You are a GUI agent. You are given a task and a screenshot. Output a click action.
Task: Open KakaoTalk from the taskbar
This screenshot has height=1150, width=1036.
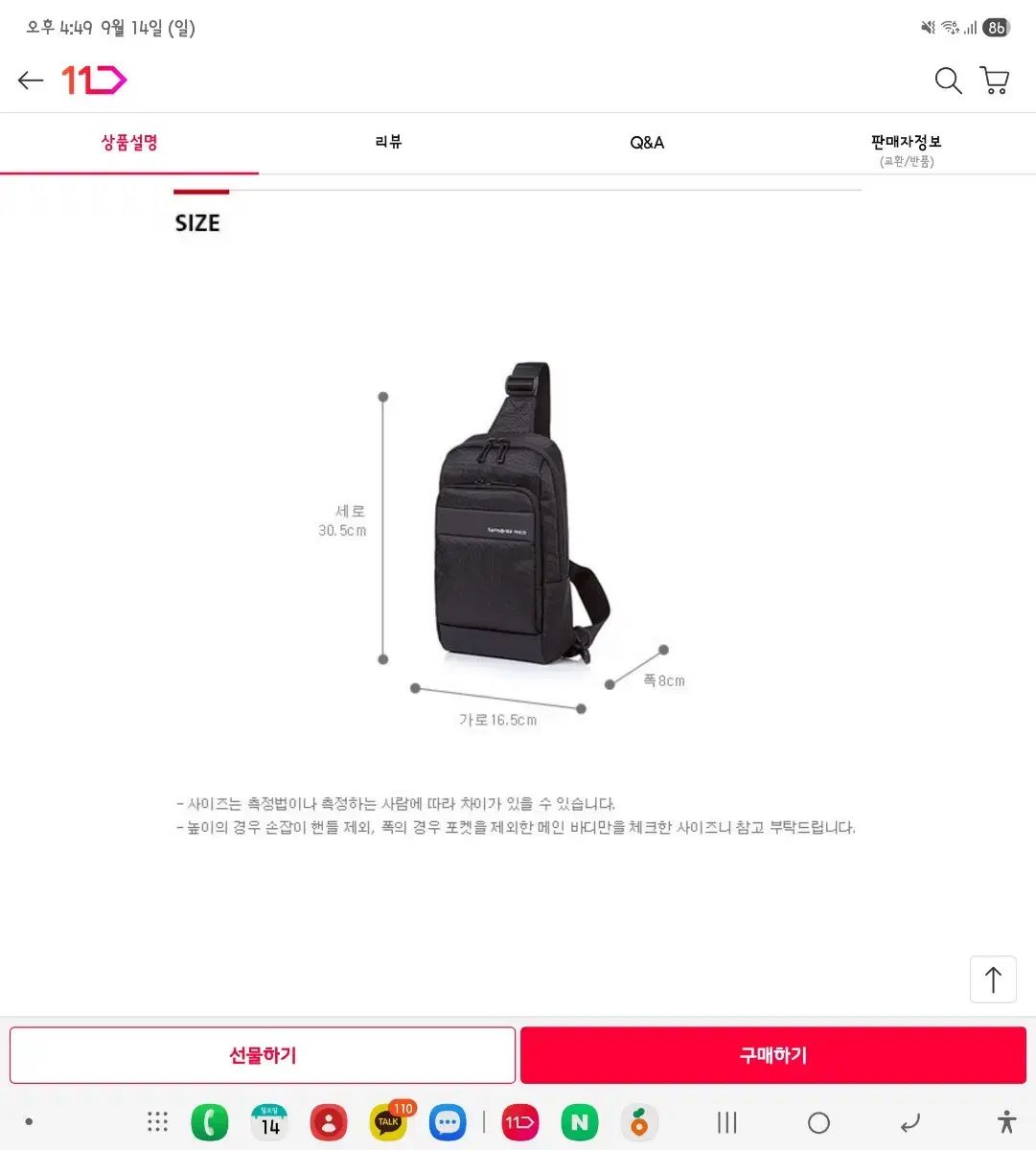click(x=388, y=1122)
